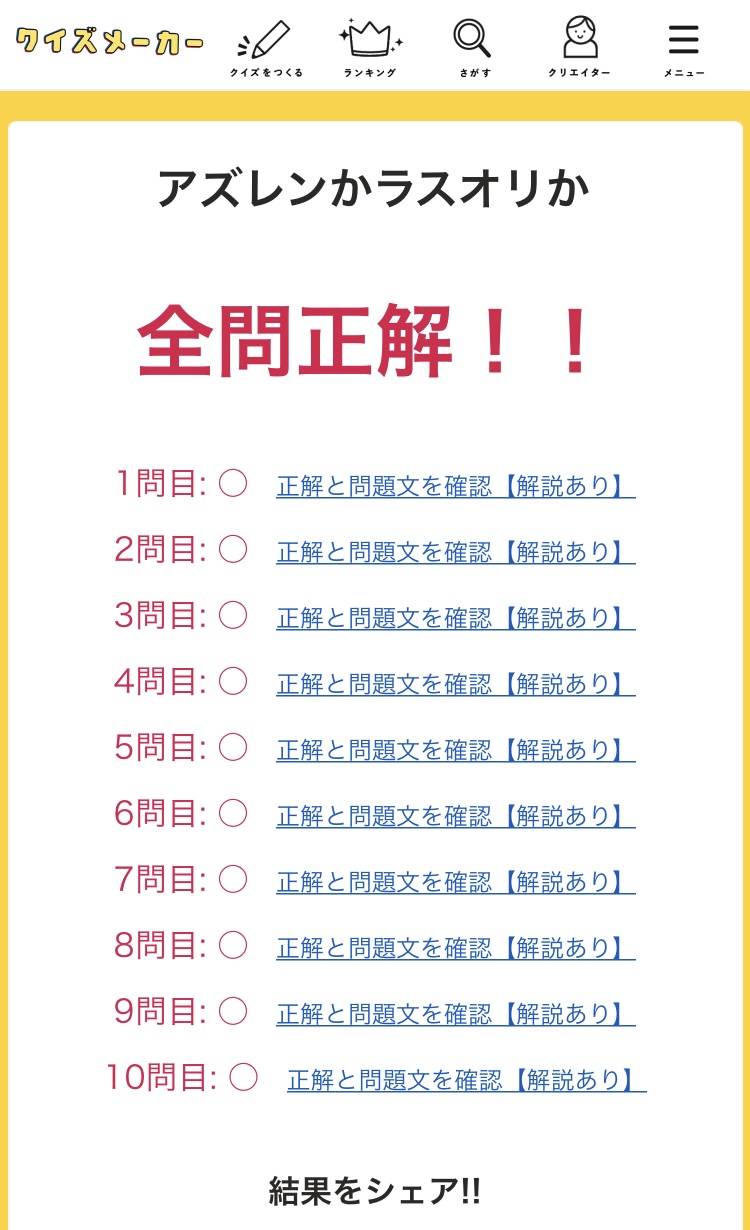Tap the クイズメーカー site logo
This screenshot has width=750, height=1230.
pos(109,41)
